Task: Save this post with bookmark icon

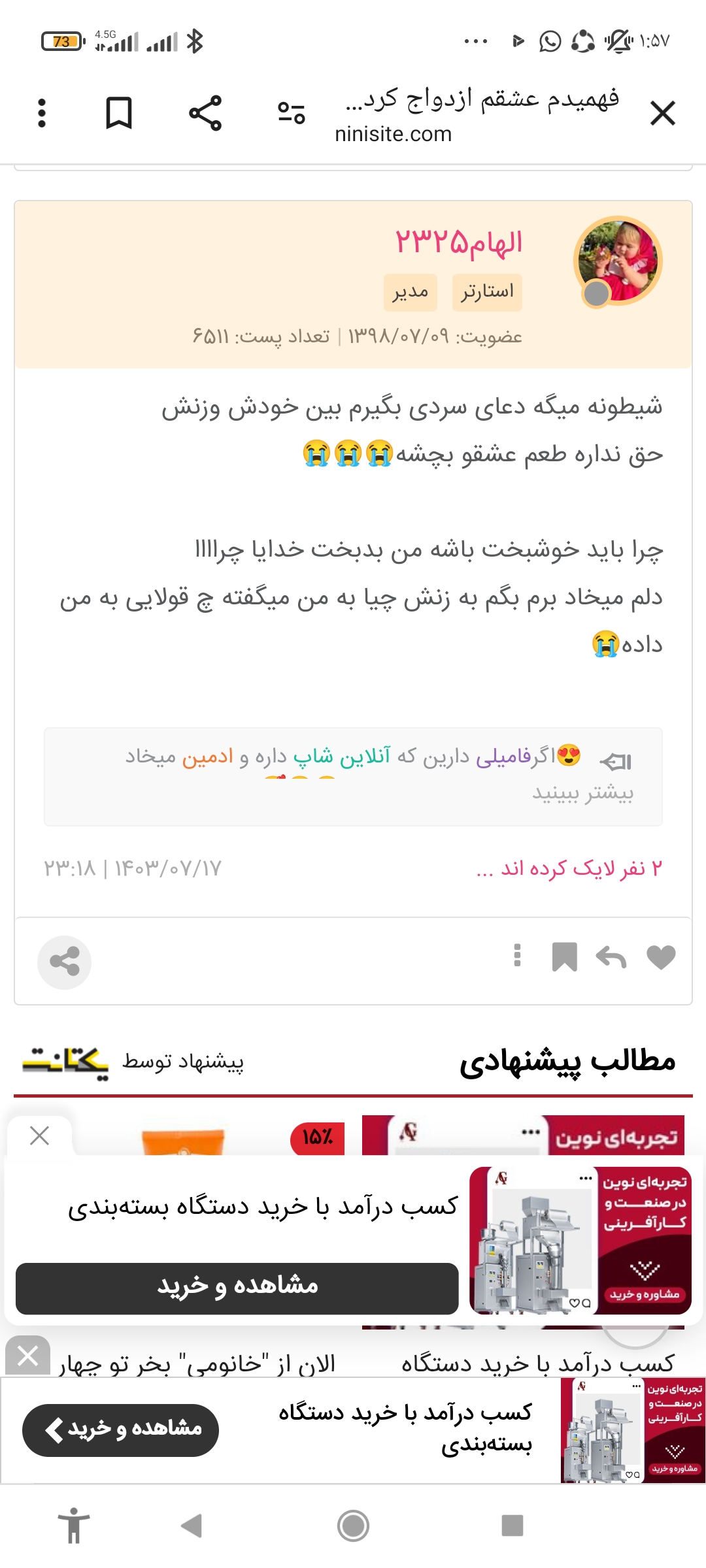Action: 564,958
